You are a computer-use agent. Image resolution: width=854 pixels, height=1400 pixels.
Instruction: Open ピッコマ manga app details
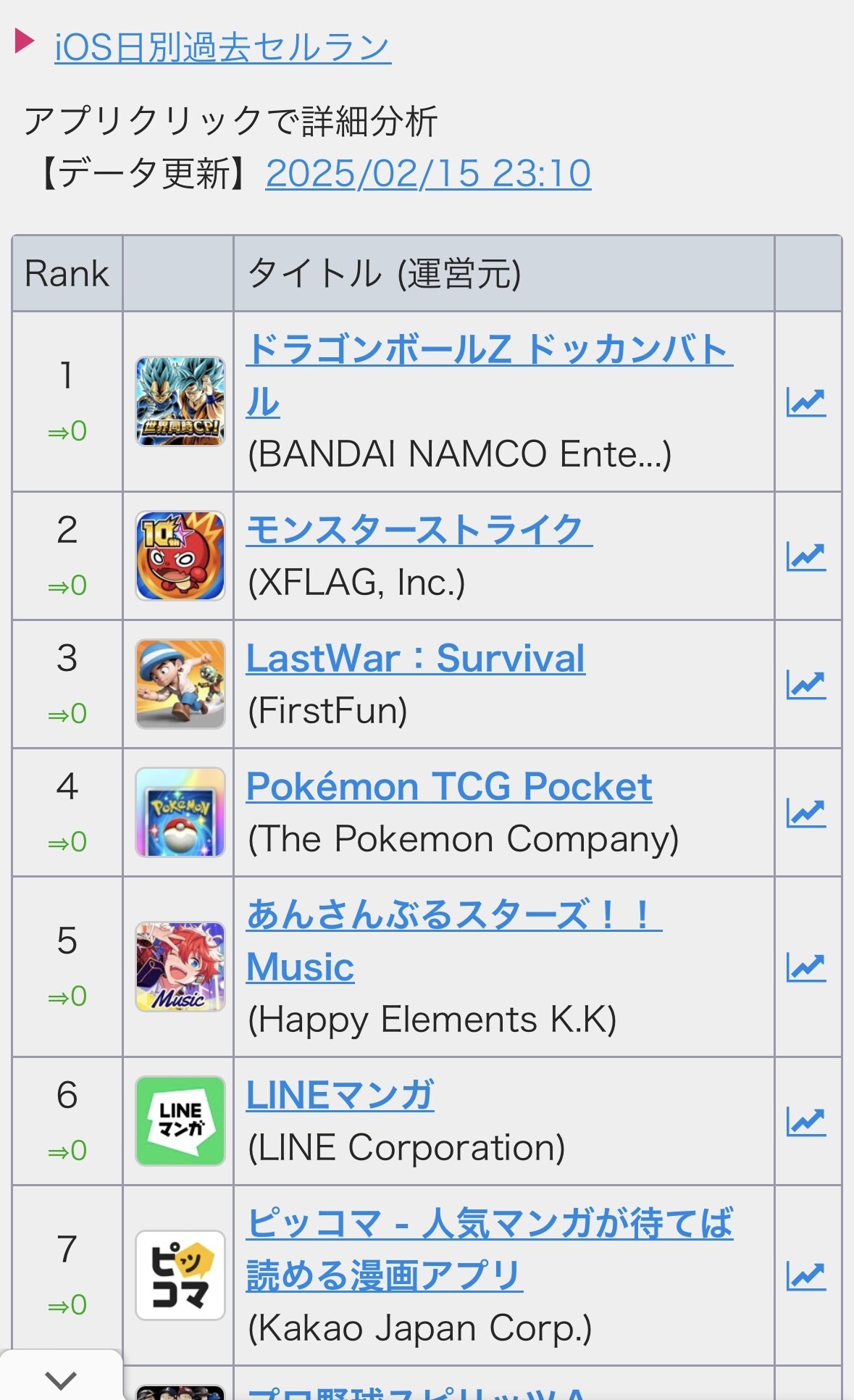pos(490,1249)
